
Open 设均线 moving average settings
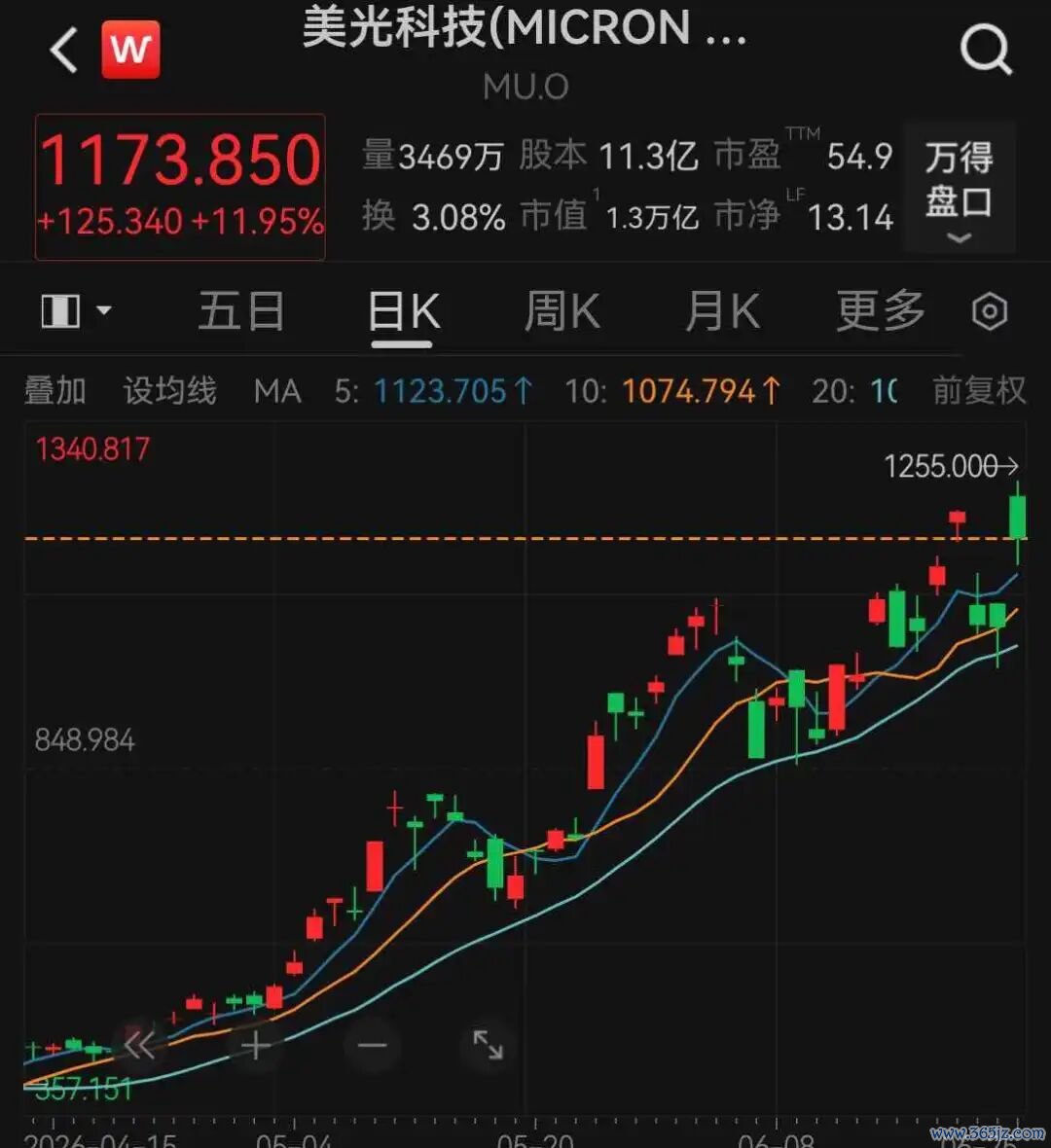170,391
